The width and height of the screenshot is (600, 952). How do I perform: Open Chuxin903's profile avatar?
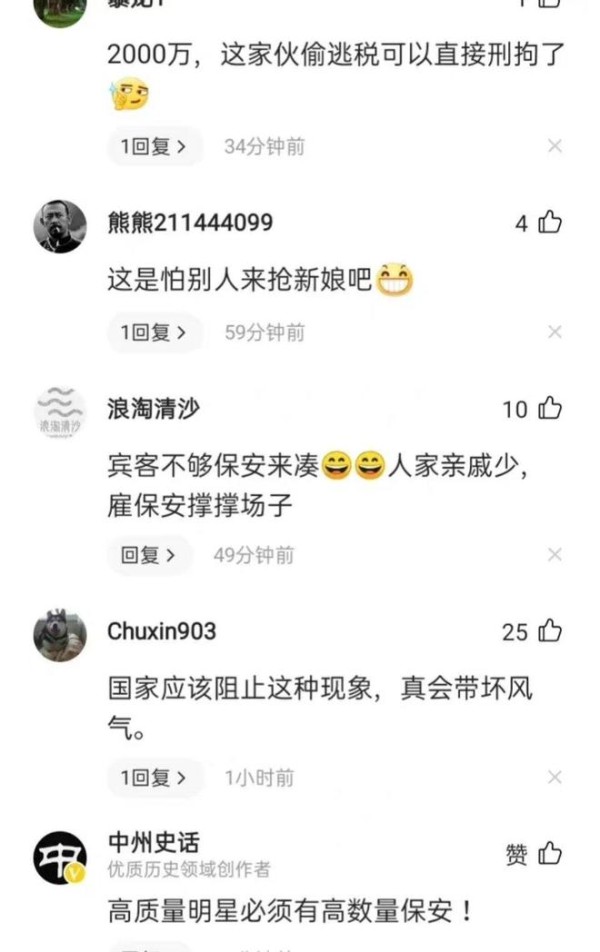coord(60,635)
